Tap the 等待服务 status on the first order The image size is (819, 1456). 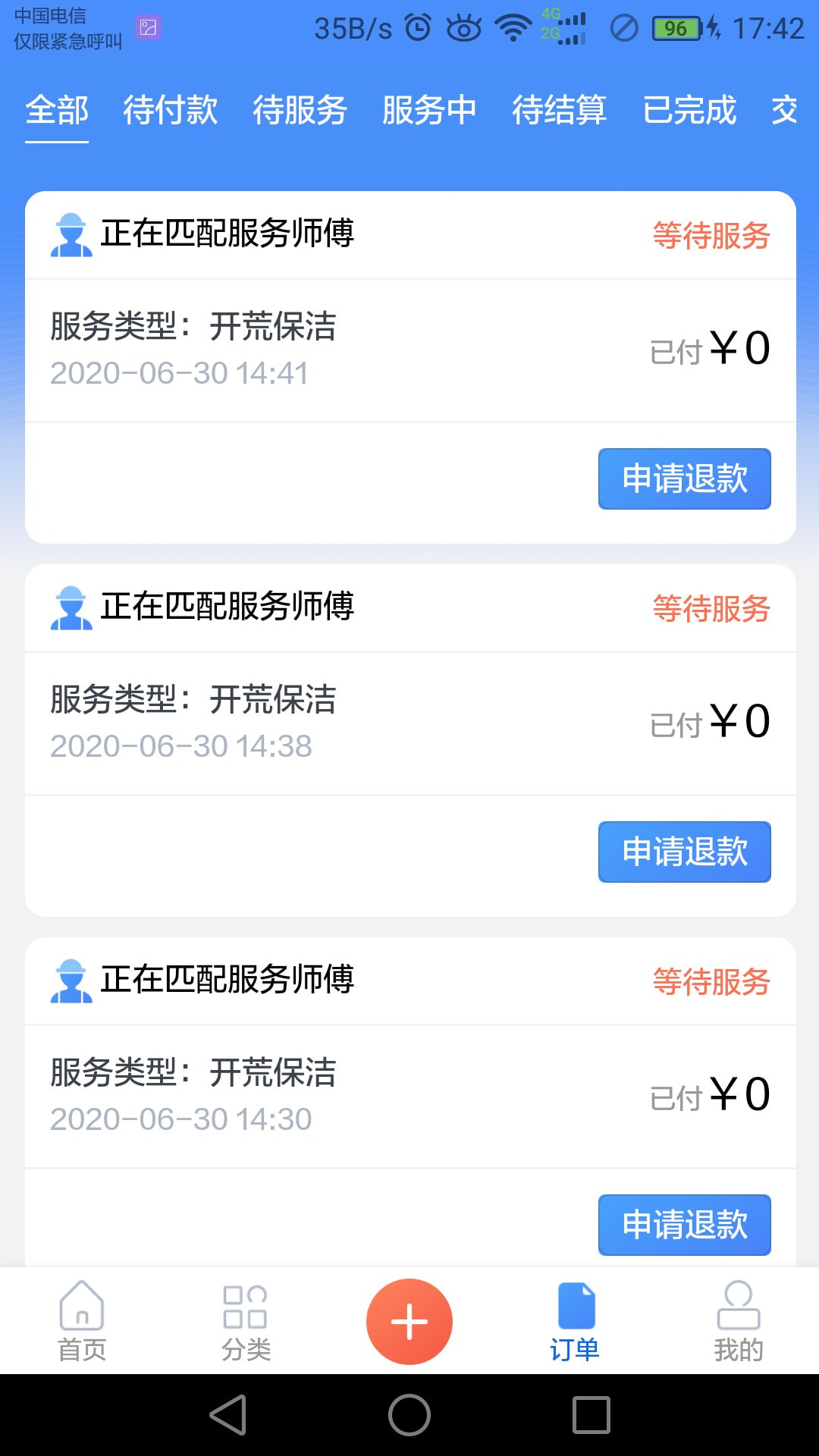[711, 235]
